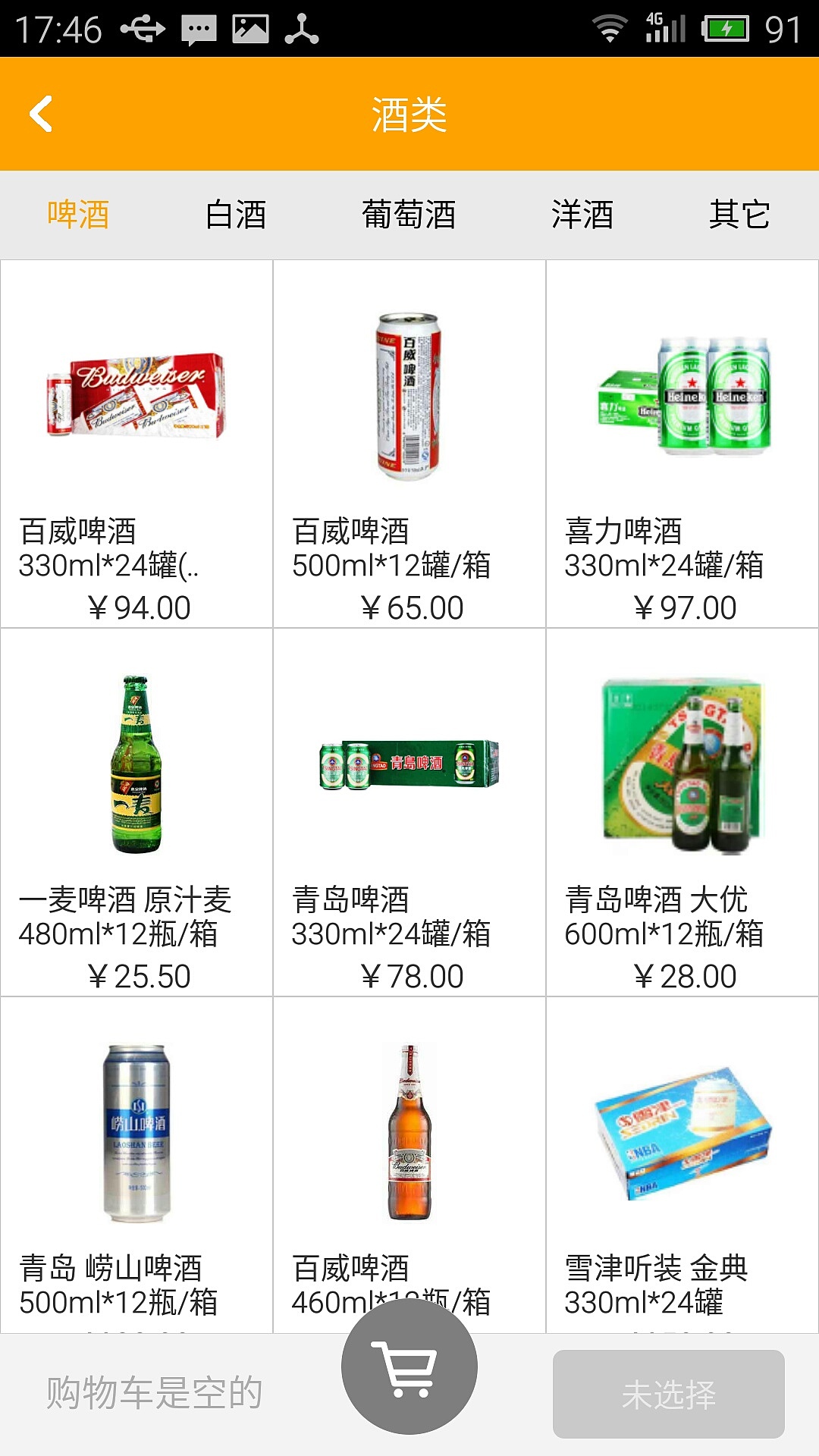
Task: Select the currently active 啤酒 tab
Action: pyautogui.click(x=79, y=215)
